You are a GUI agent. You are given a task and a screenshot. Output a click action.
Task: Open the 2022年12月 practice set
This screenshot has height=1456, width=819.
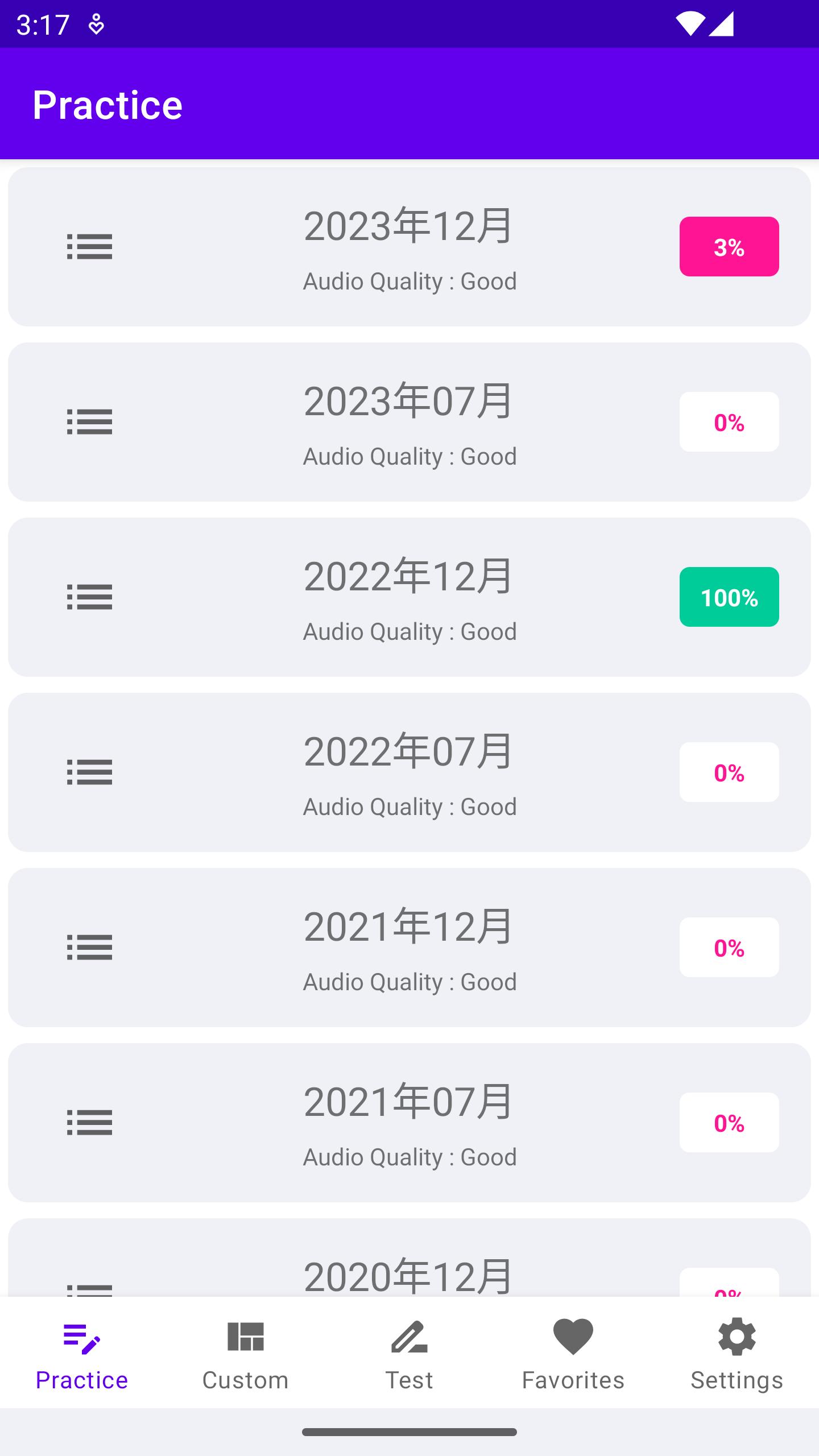pyautogui.click(x=409, y=597)
